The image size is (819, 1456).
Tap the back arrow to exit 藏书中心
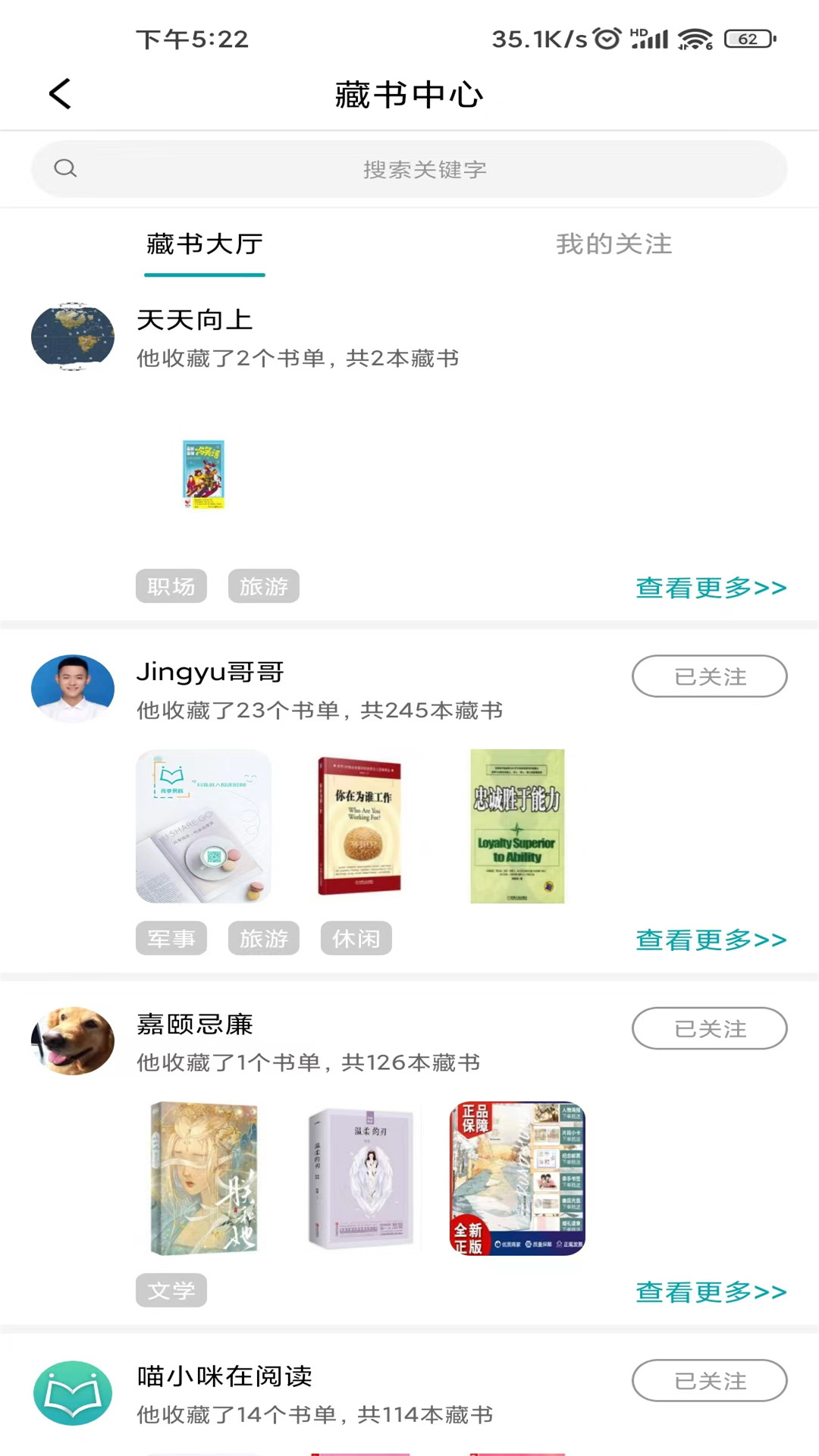pos(60,94)
